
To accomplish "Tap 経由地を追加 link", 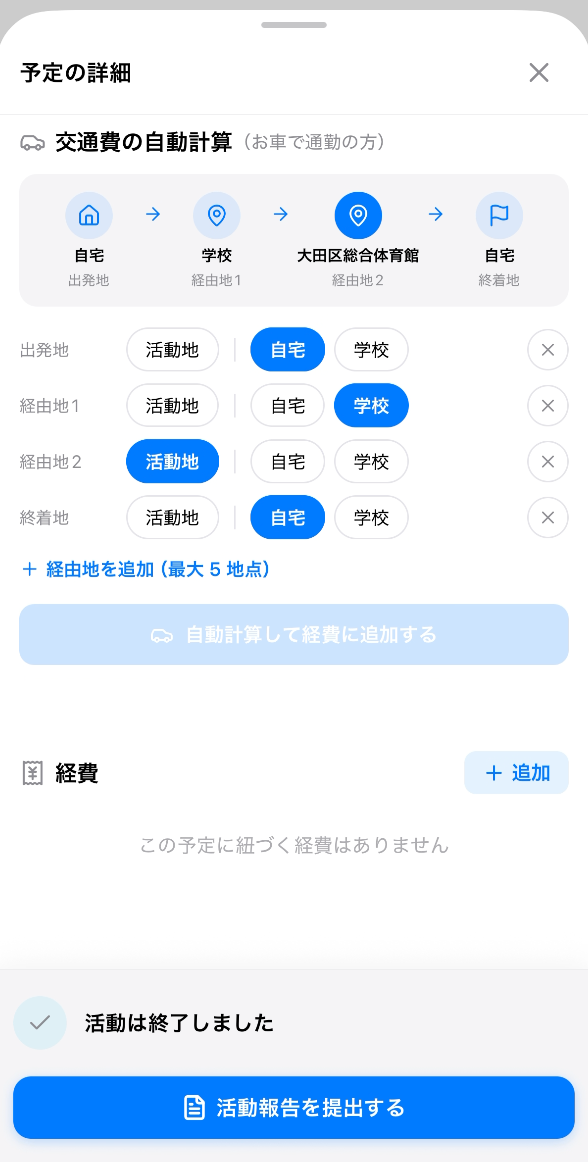I will (x=145, y=569).
